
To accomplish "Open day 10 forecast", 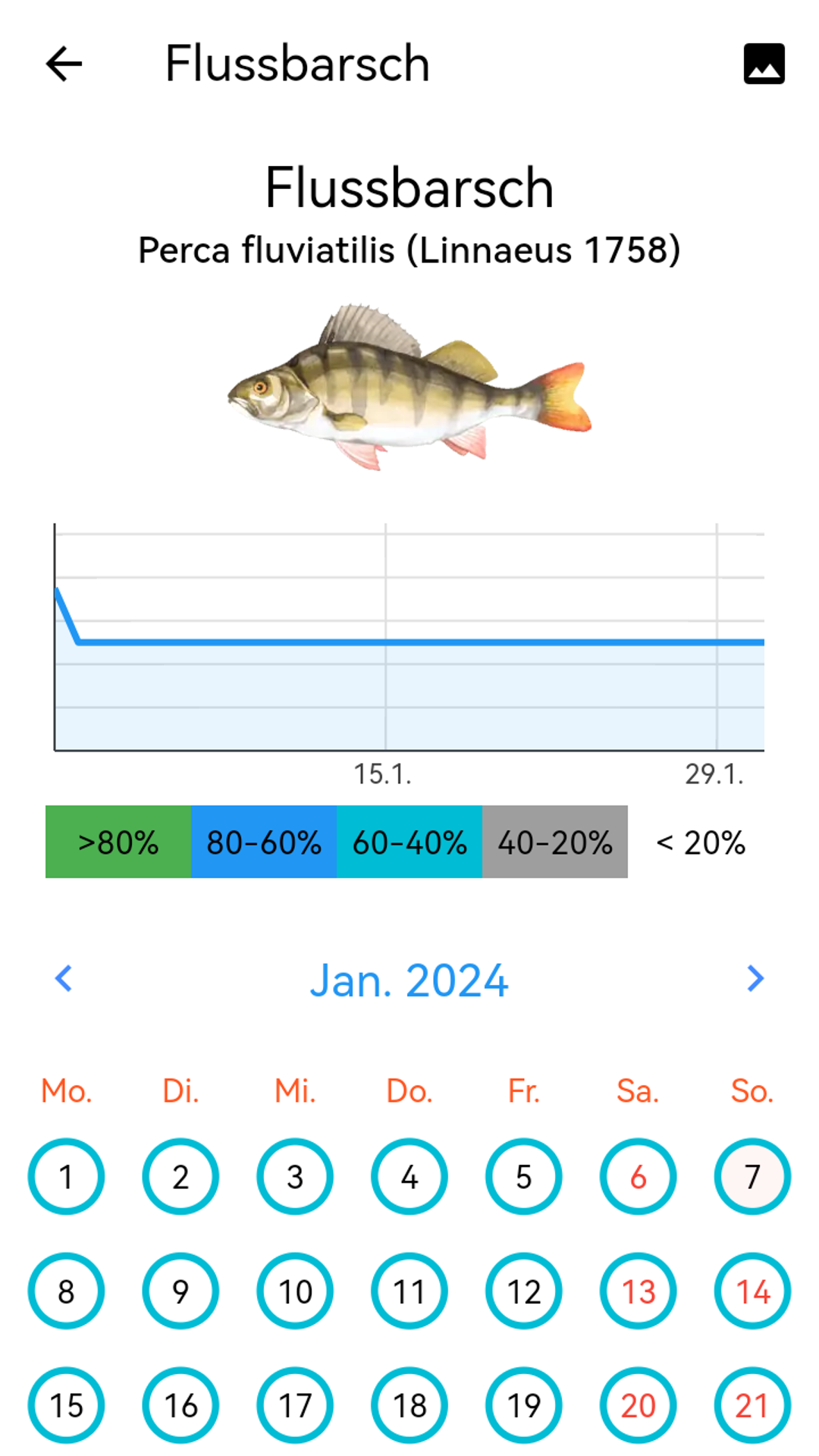I will (295, 1291).
